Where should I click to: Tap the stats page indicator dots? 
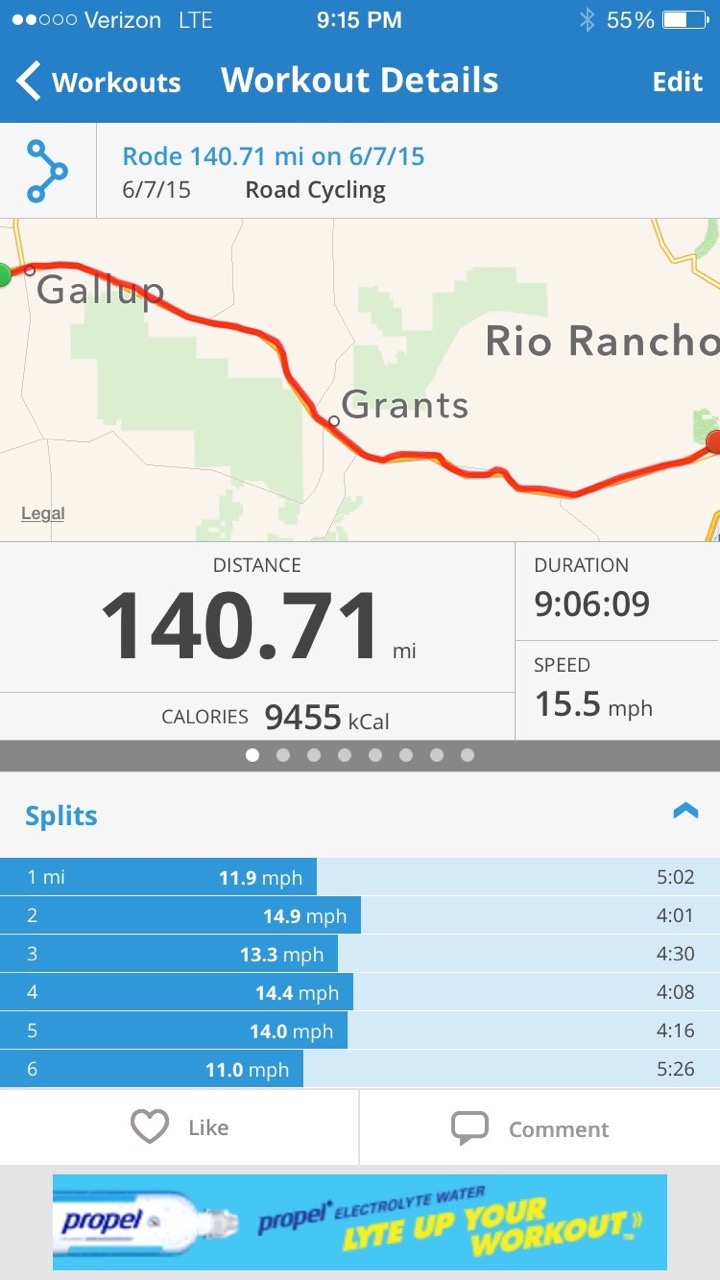(x=360, y=755)
